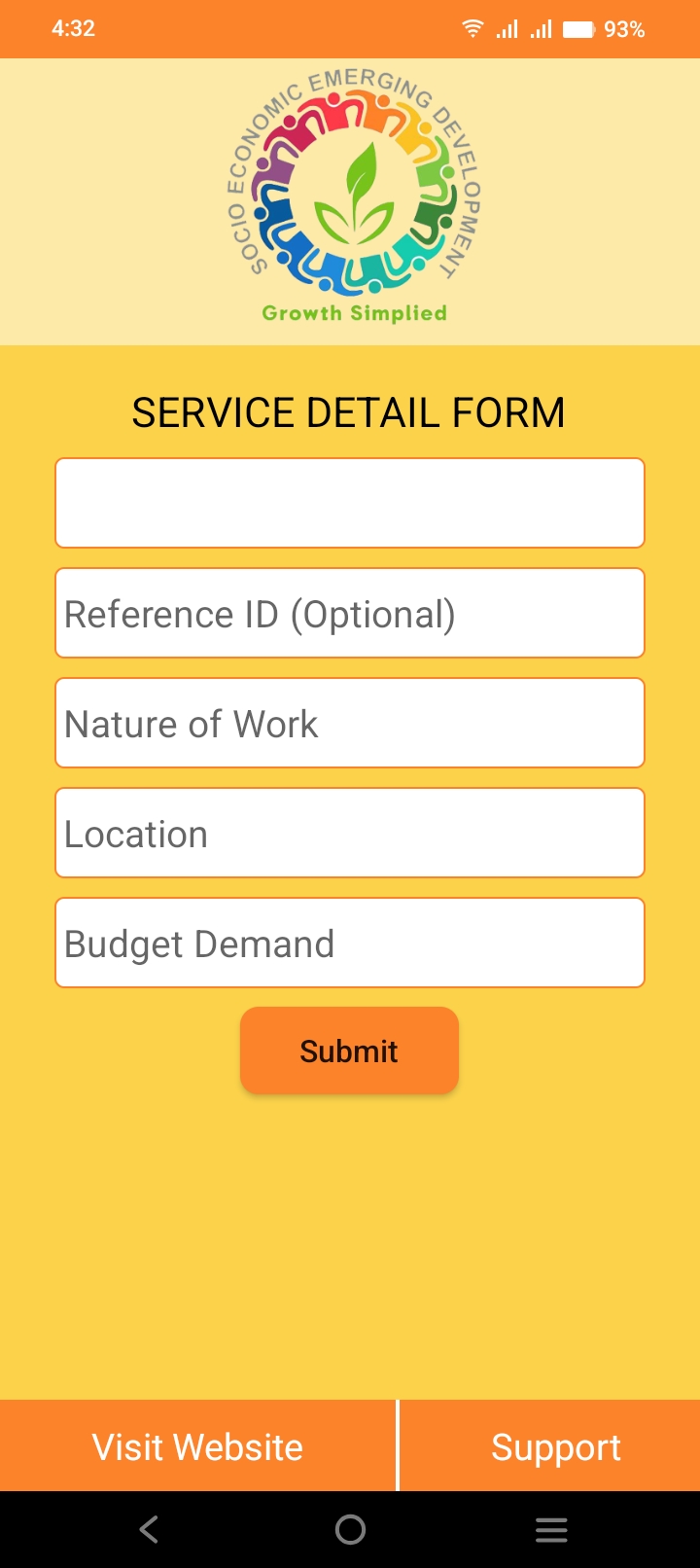Tap the Budget Demand field
Screen dimensions: 700x1568
click(x=350, y=943)
